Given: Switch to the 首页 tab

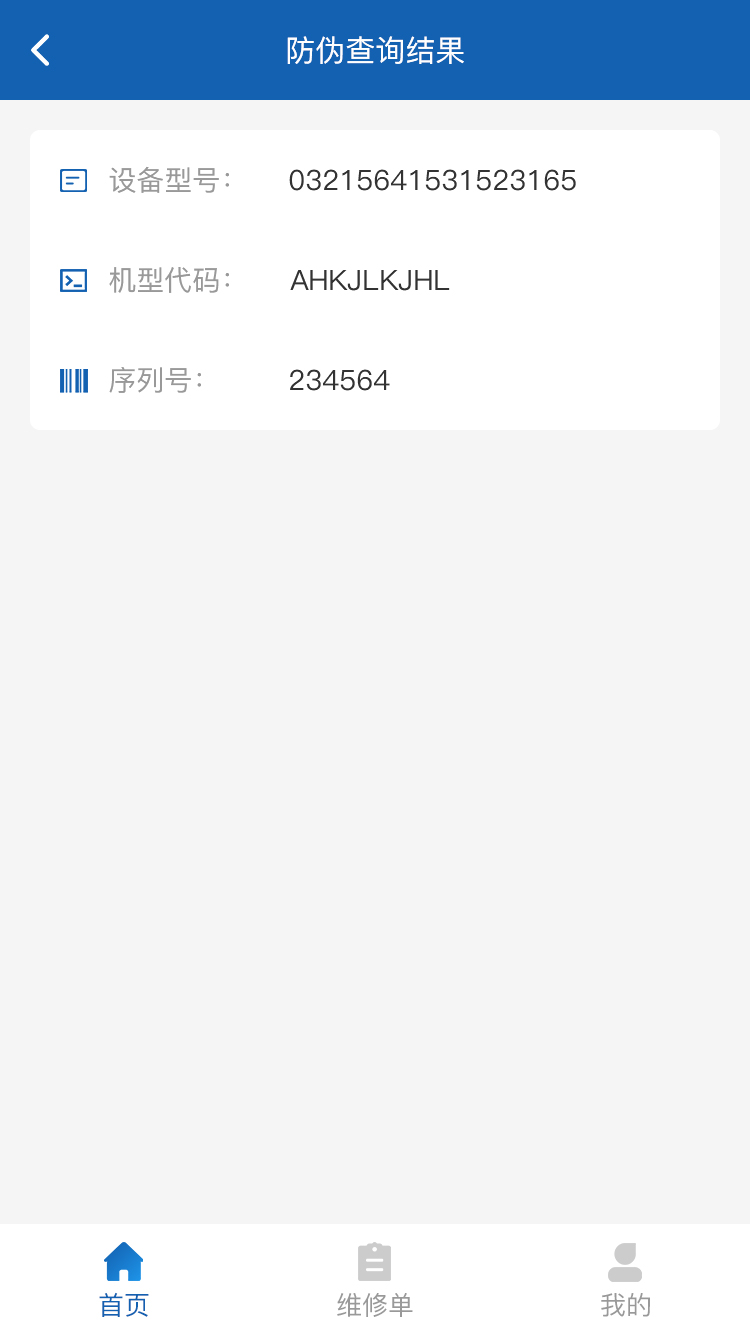Looking at the screenshot, I should (x=124, y=1279).
